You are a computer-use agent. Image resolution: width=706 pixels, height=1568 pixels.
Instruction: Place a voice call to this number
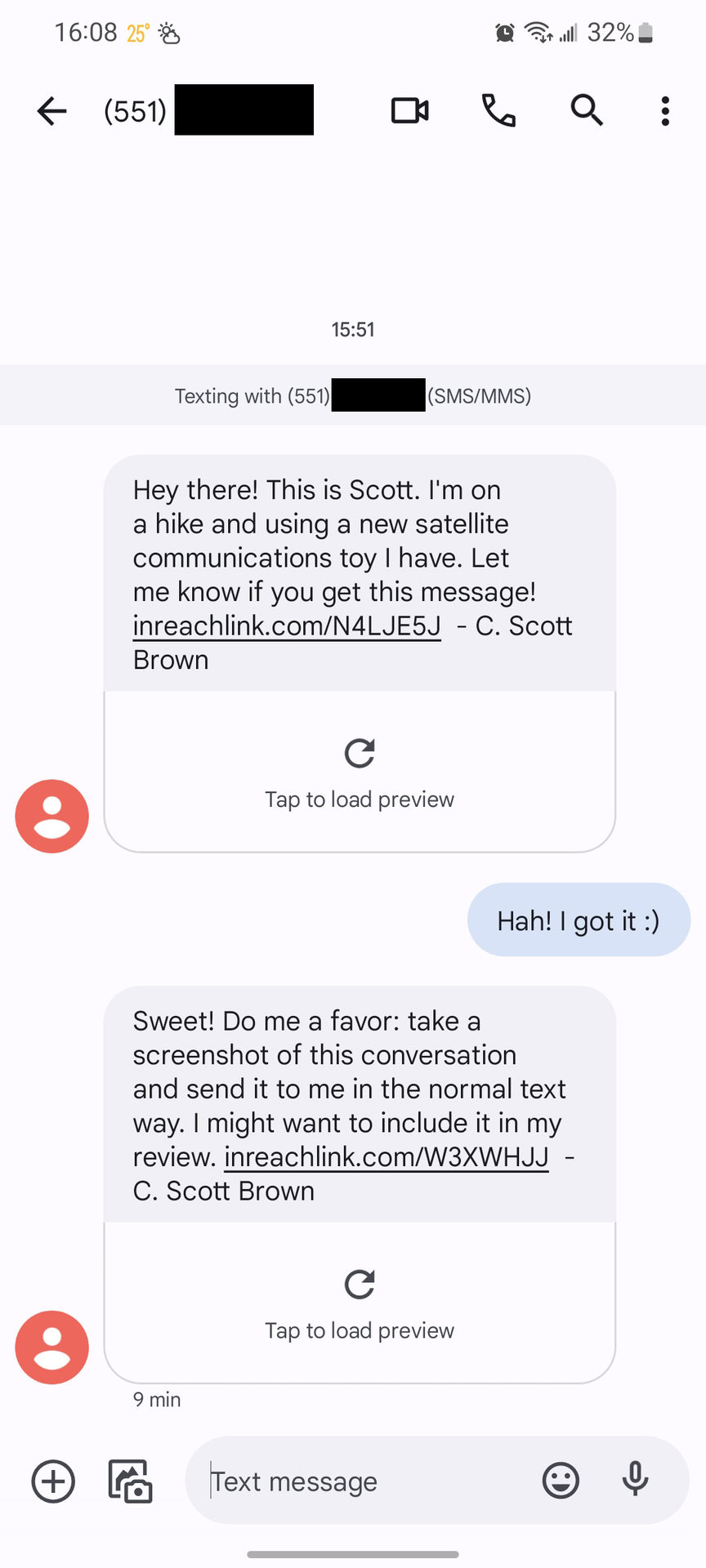[498, 110]
